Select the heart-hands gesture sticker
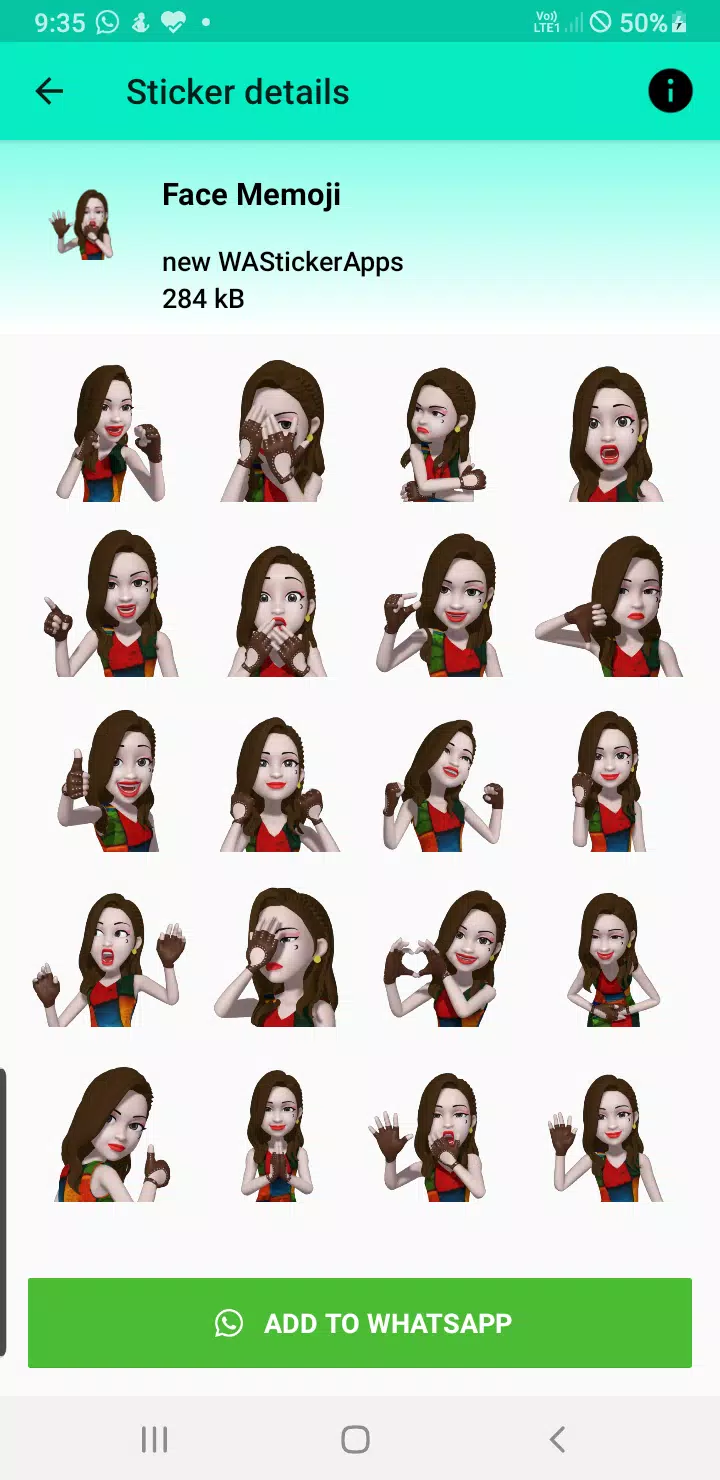This screenshot has height=1480, width=720. pyautogui.click(x=442, y=960)
